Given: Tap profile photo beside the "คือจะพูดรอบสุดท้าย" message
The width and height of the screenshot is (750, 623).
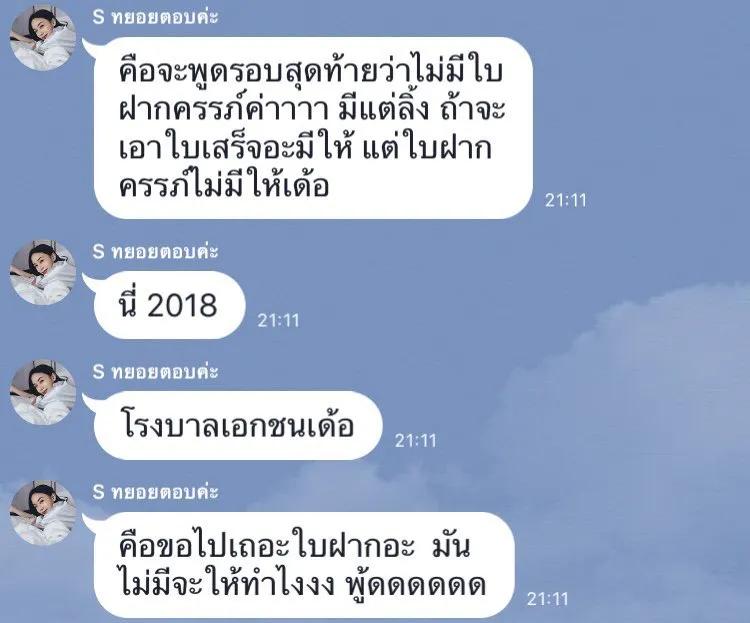Looking at the screenshot, I should point(43,38).
